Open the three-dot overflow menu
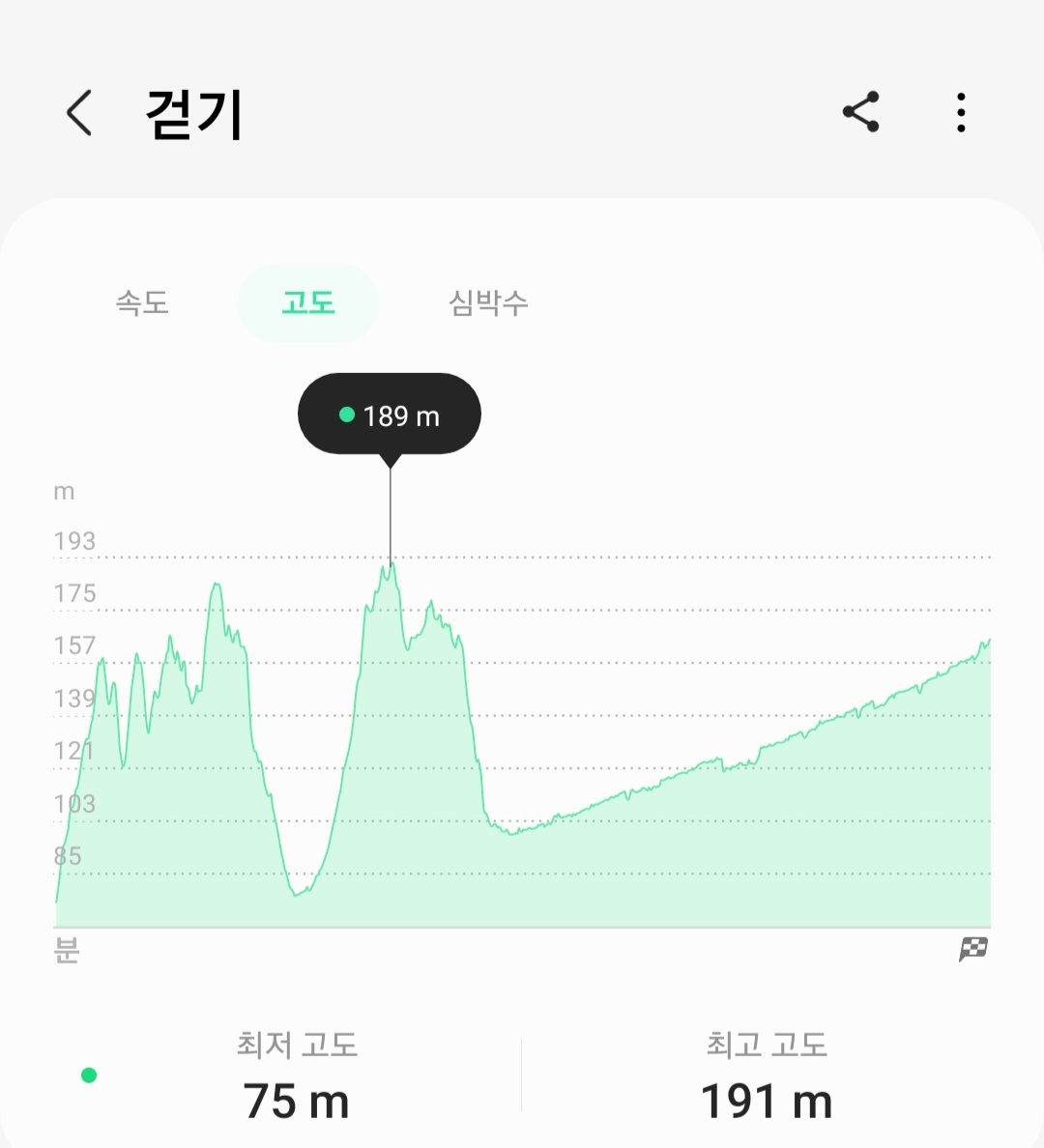 (961, 113)
